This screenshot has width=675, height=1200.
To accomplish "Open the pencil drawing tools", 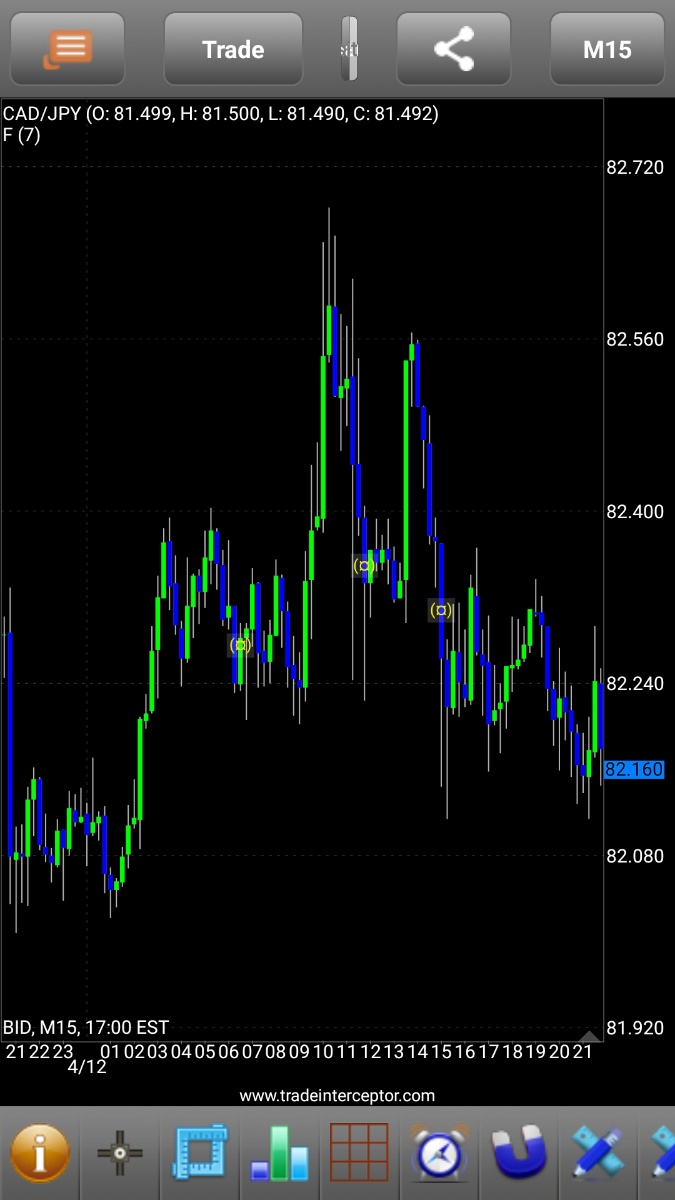I will 600,1153.
